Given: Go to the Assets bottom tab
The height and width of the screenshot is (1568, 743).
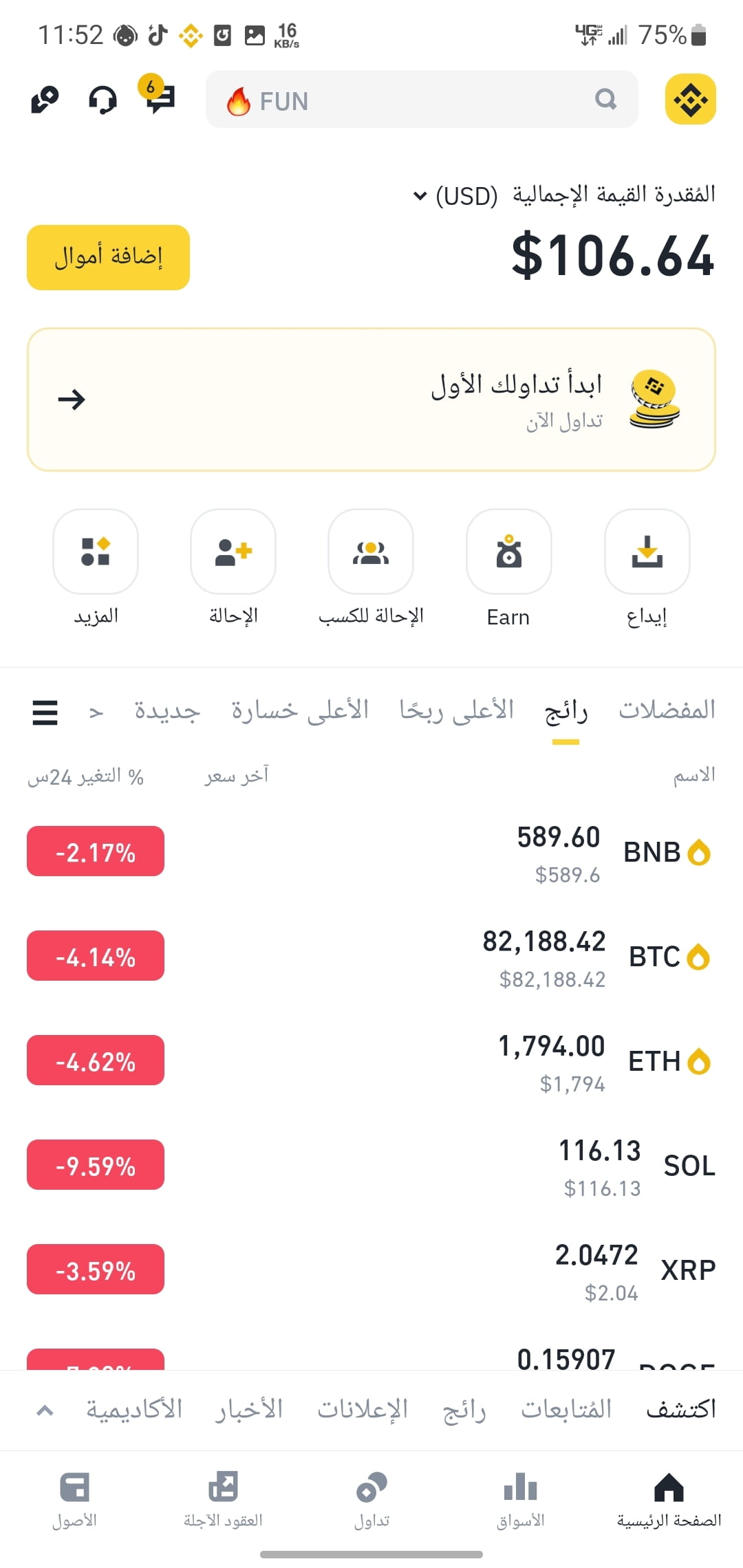Looking at the screenshot, I should pyautogui.click(x=74, y=1500).
